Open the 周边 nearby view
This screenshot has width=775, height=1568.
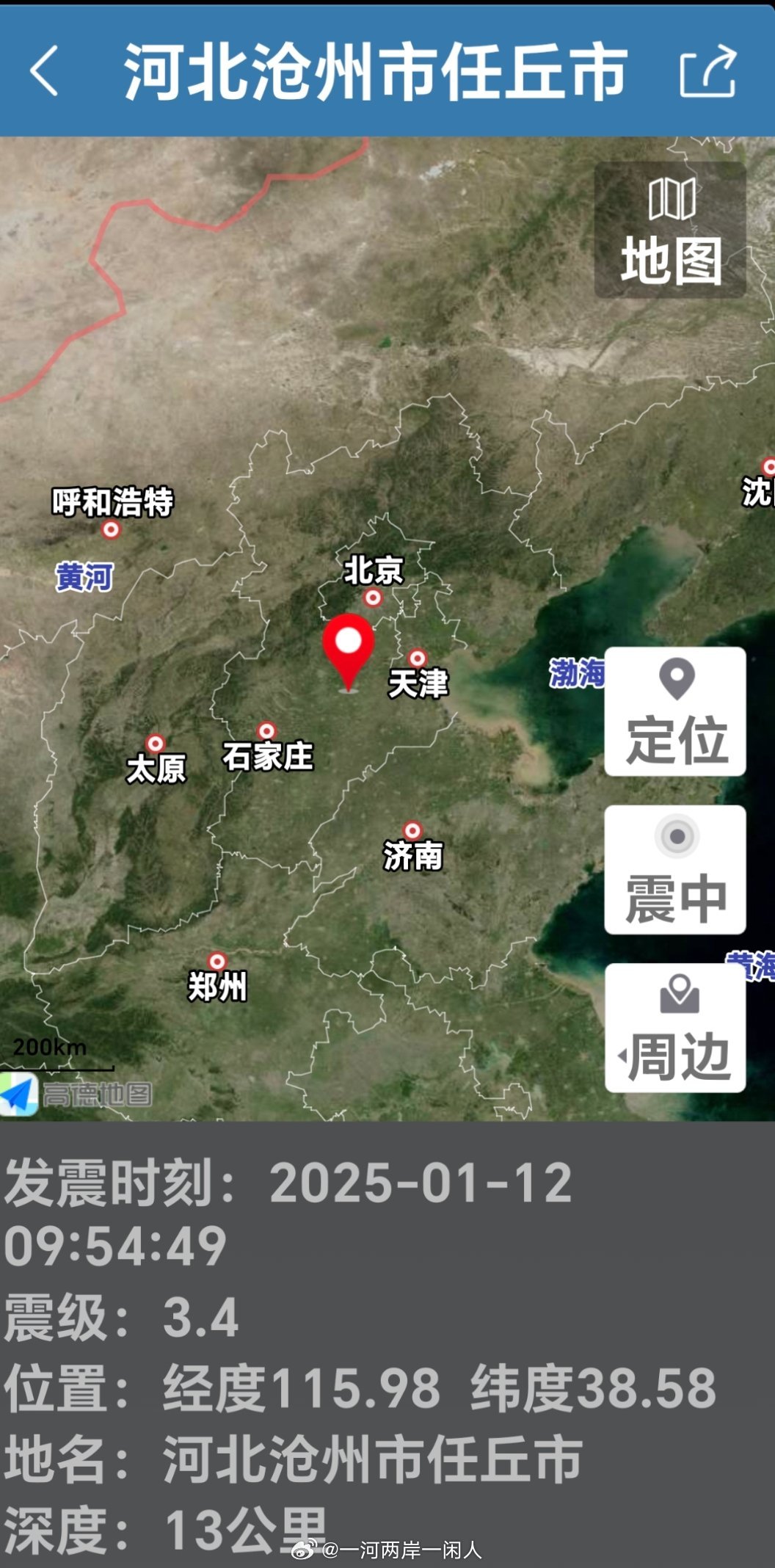click(x=675, y=1028)
